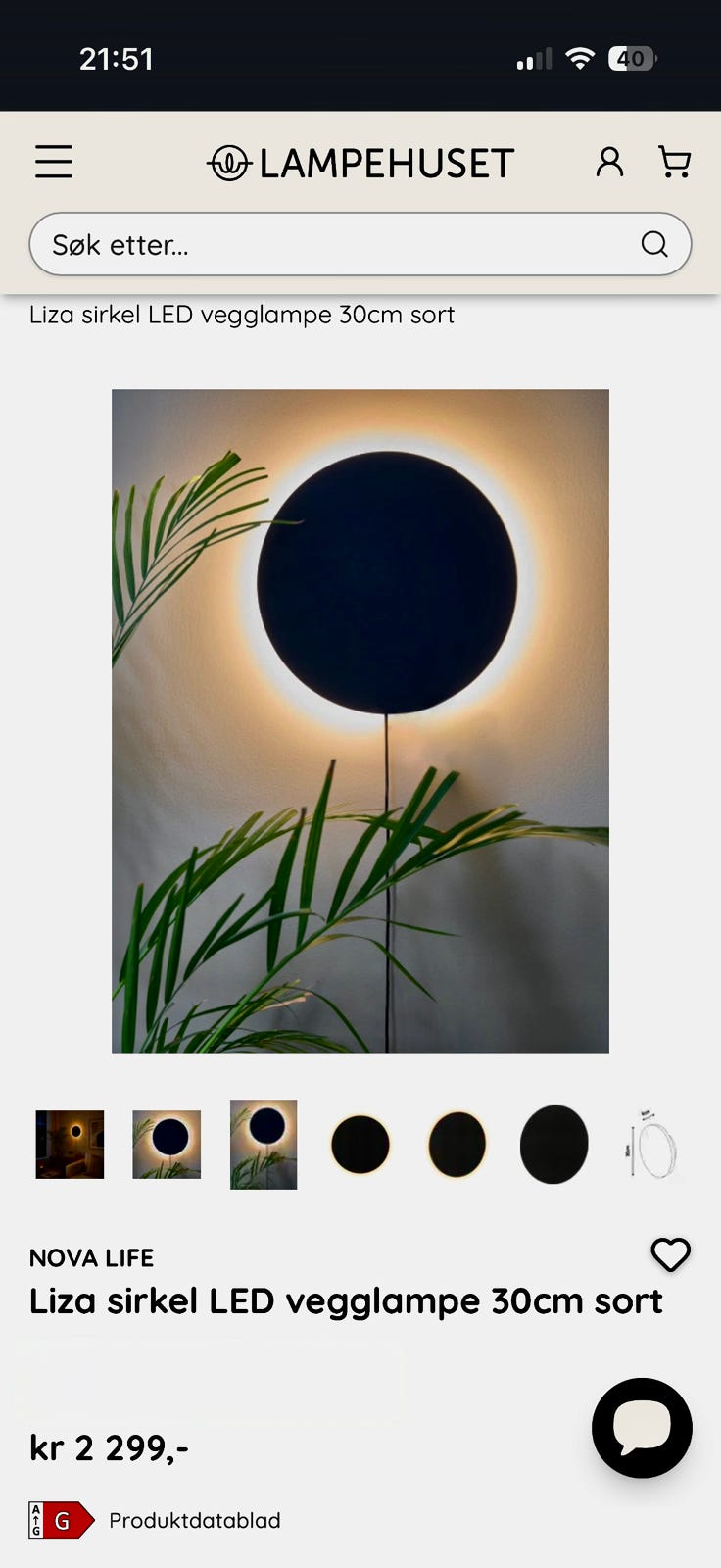Select the first room-scene thumbnail
The height and width of the screenshot is (1568, 721).
(x=70, y=1145)
